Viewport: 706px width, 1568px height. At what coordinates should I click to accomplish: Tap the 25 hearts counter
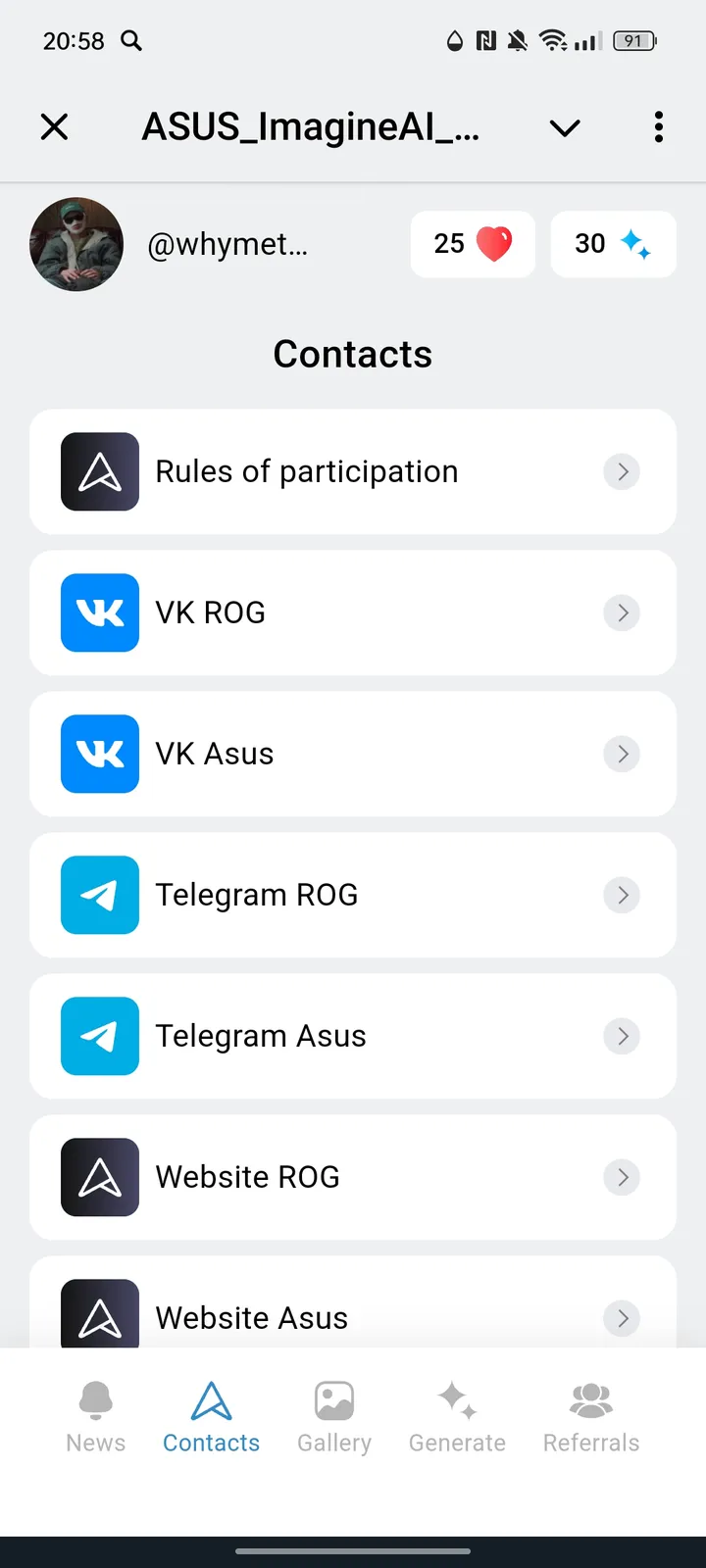click(473, 244)
